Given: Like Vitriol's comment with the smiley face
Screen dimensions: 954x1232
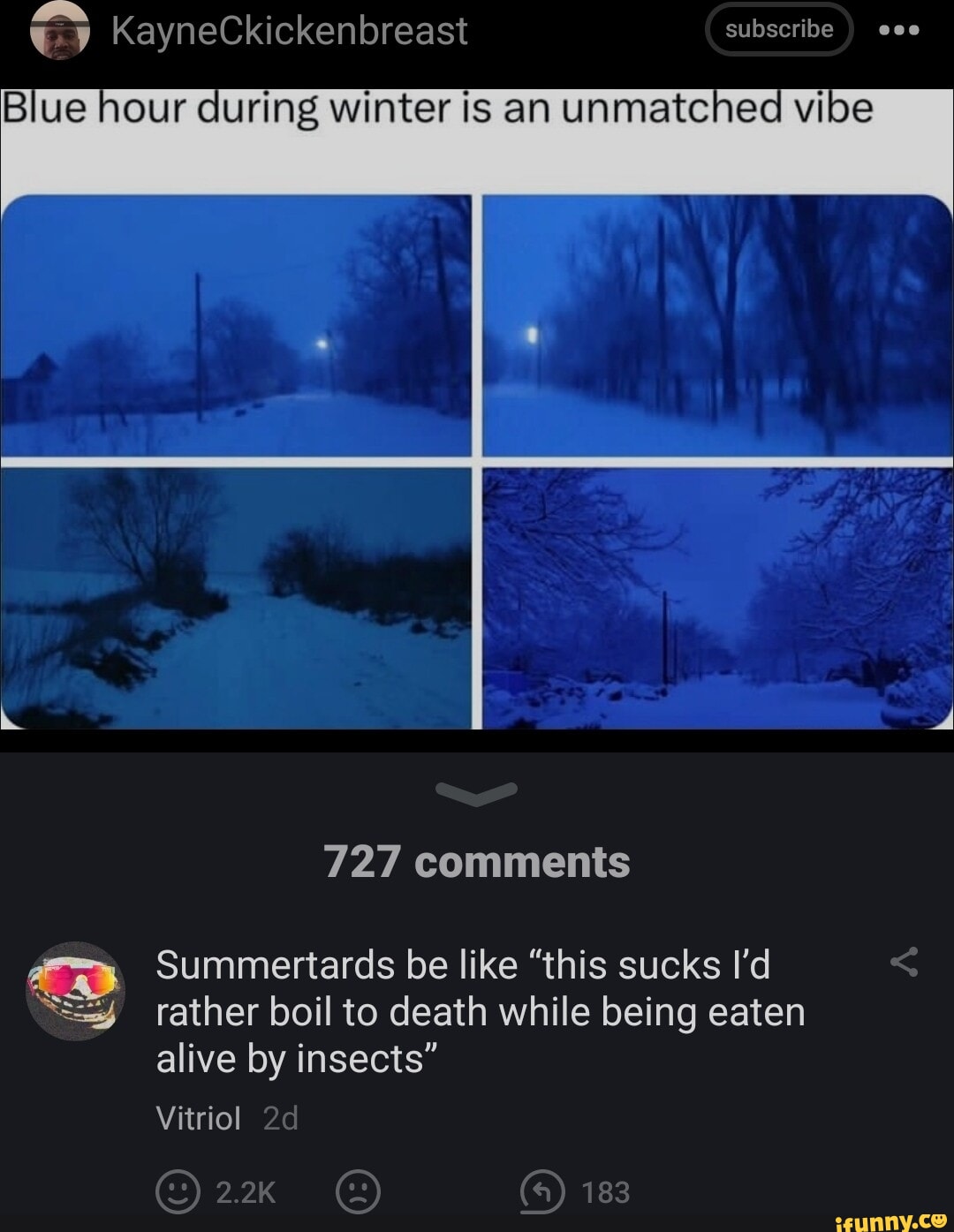Looking at the screenshot, I should pos(178,1192).
